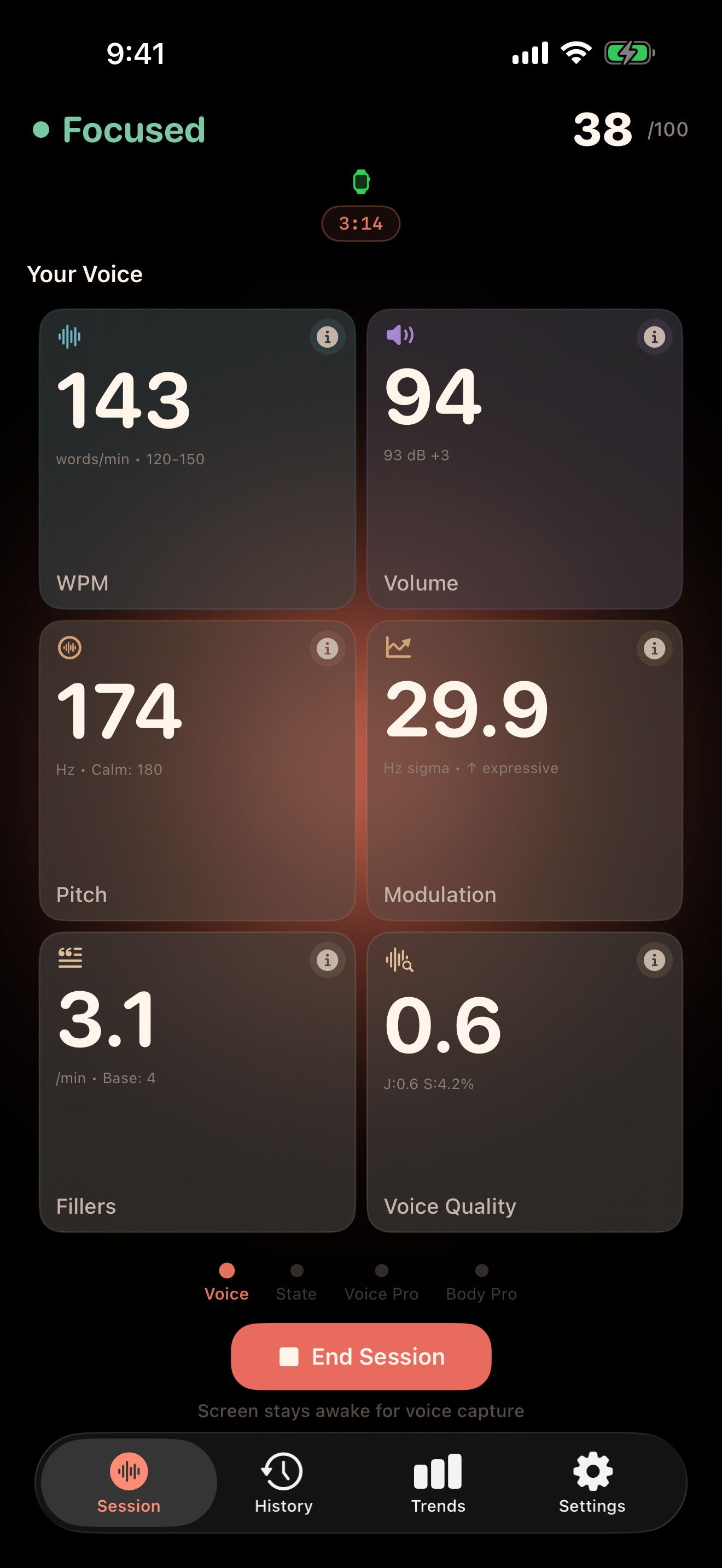Screen dimensions: 722x1568
Task: Show Voice Quality info details
Action: tap(654, 960)
